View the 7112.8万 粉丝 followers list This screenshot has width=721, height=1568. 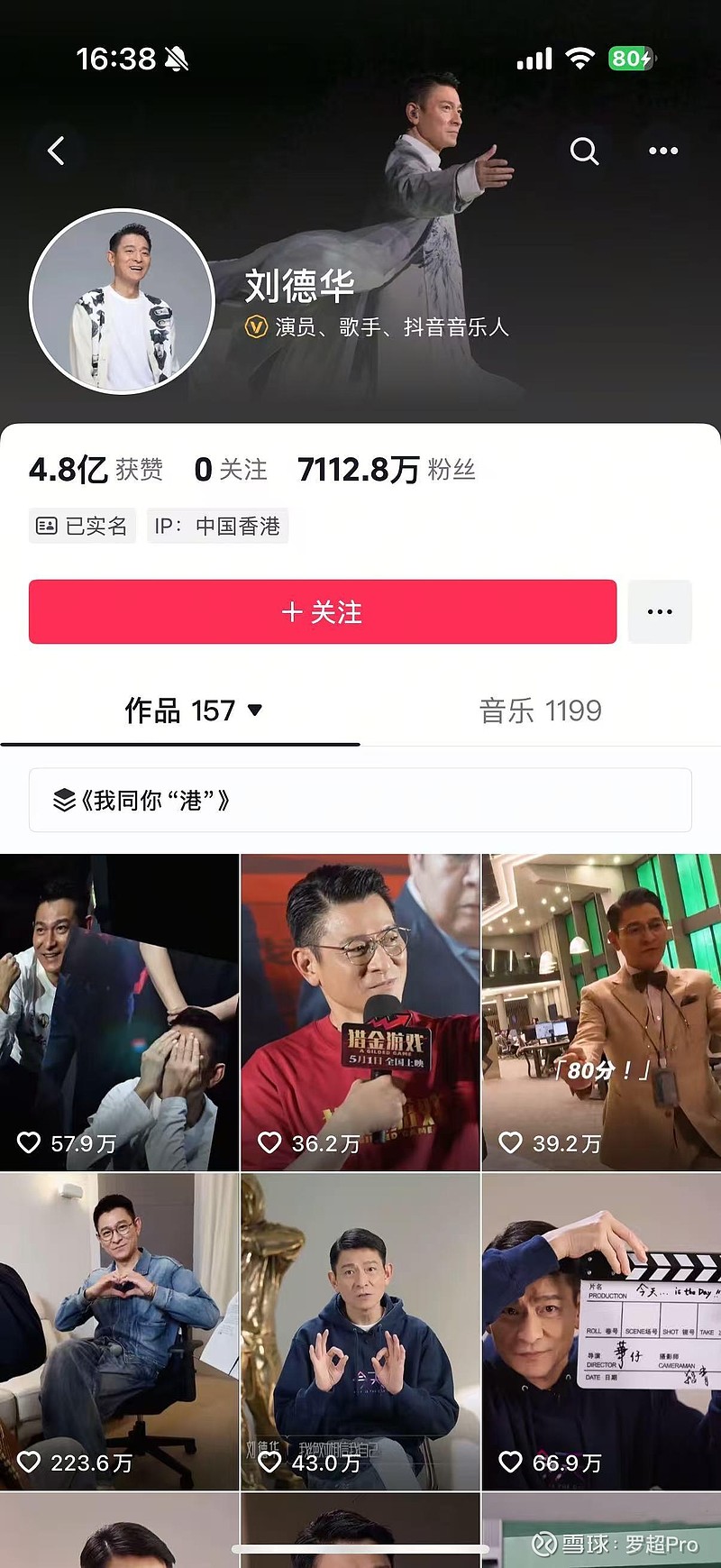[x=387, y=469]
